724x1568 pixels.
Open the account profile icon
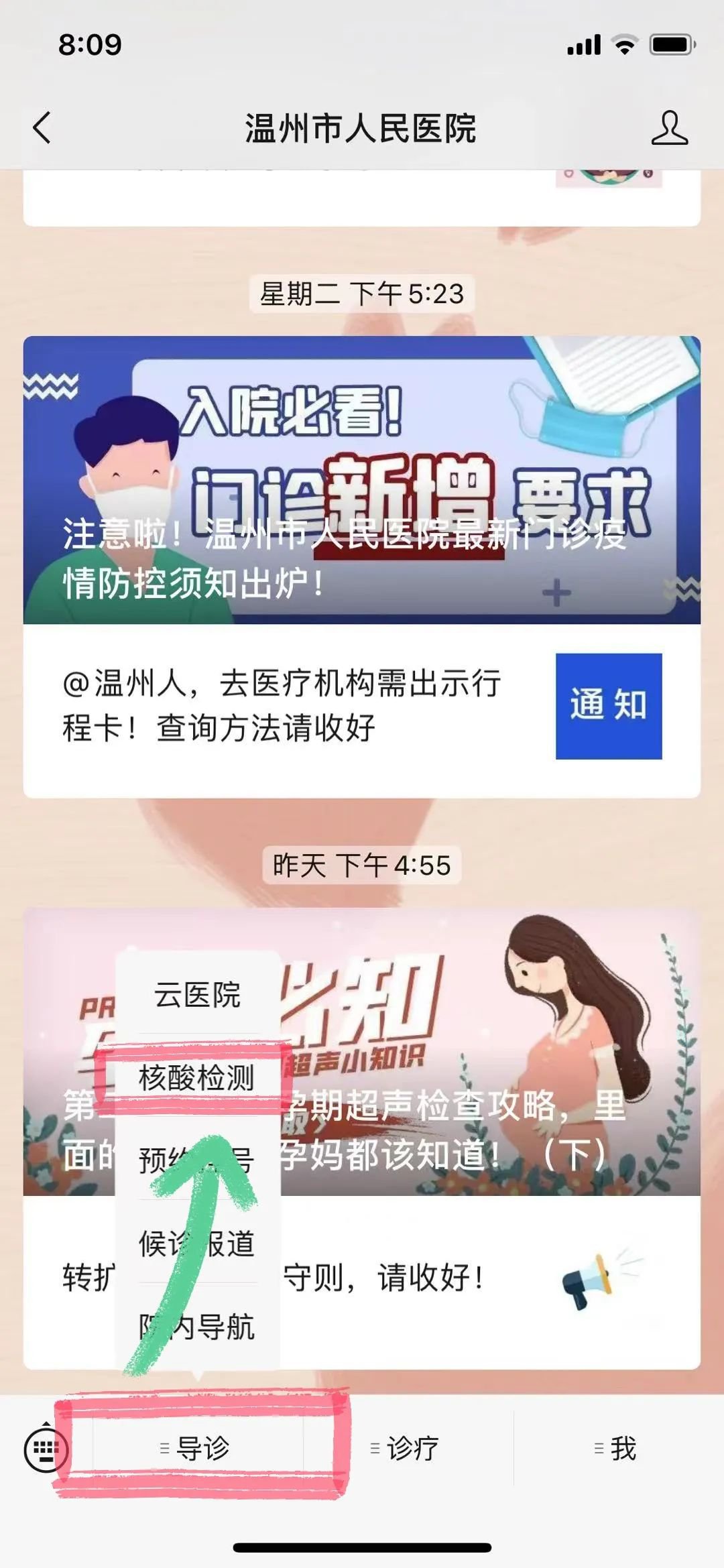[669, 127]
